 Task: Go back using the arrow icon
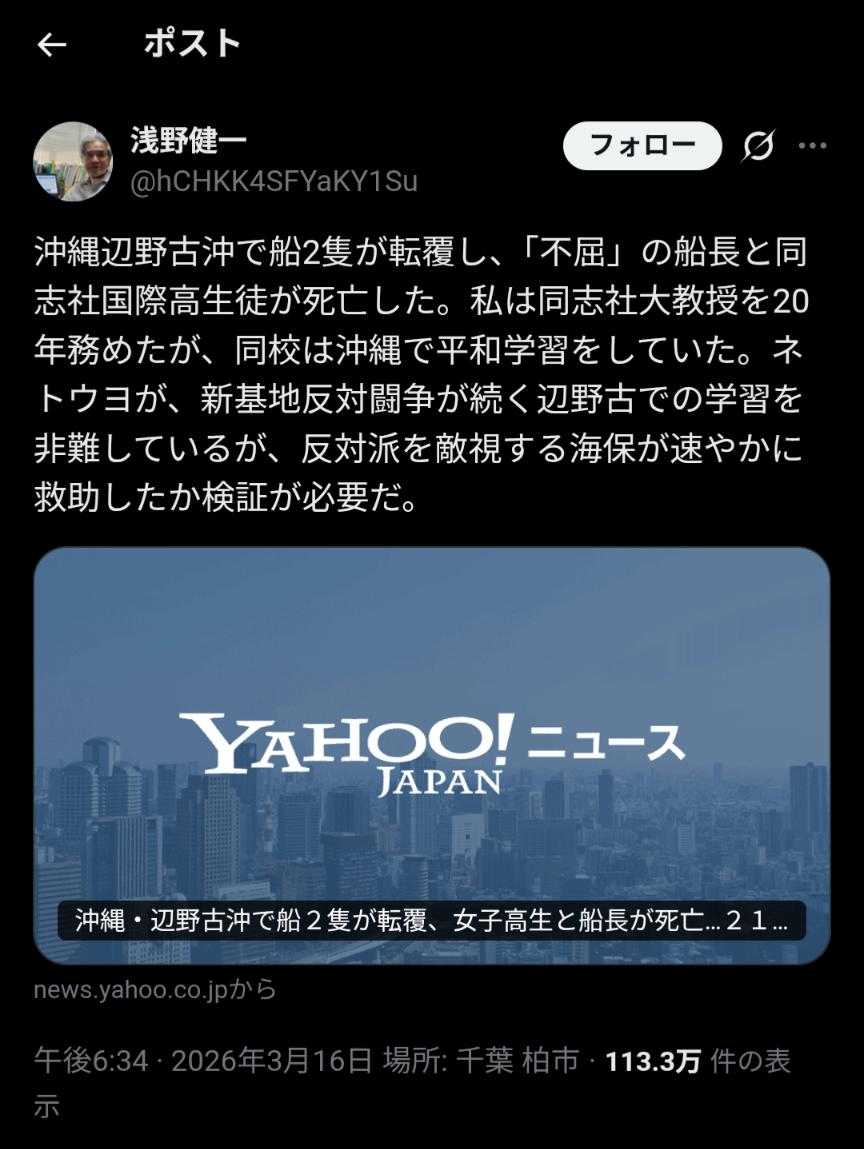52,45
